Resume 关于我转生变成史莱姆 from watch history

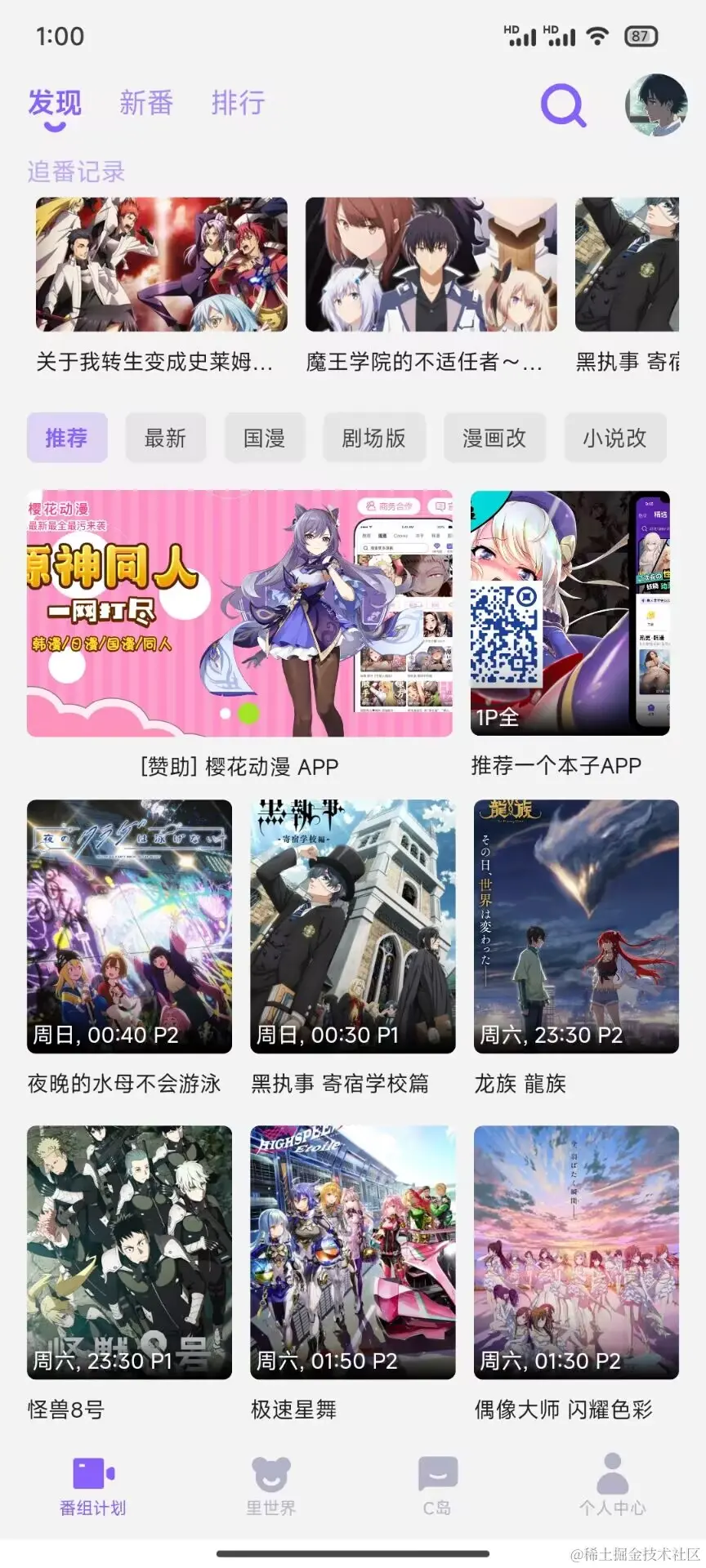tap(161, 265)
